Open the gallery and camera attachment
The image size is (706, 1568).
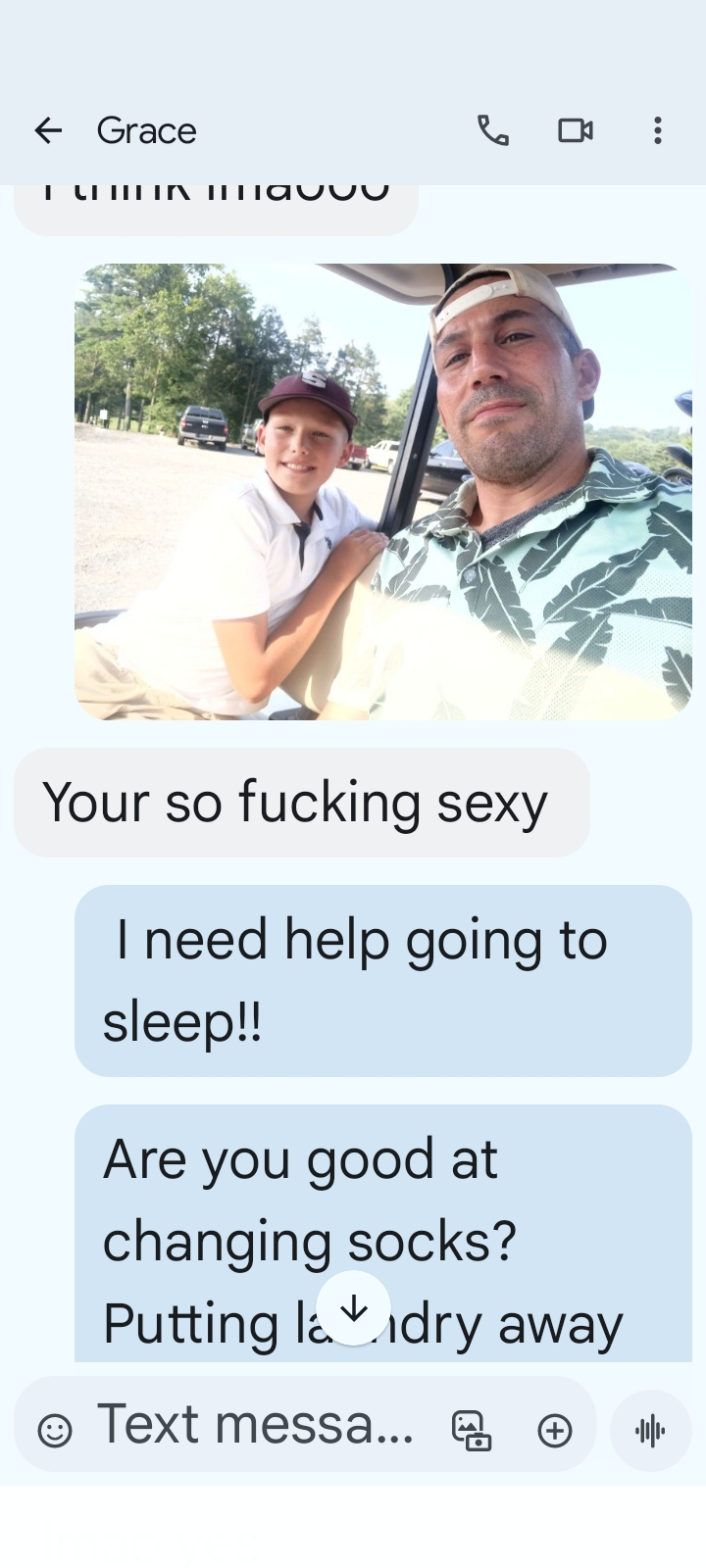tap(471, 1431)
